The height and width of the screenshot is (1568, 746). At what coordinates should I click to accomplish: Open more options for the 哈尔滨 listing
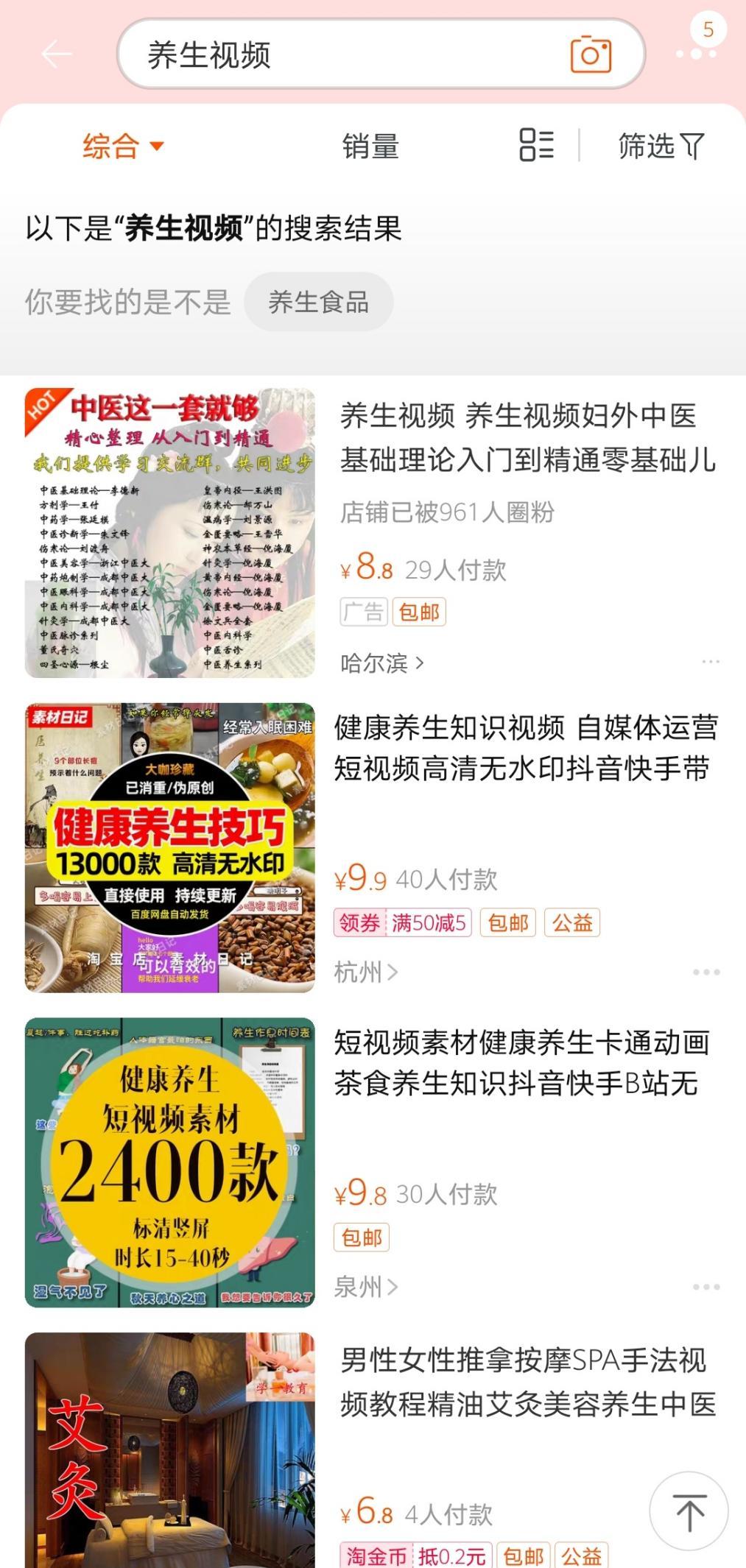(711, 662)
